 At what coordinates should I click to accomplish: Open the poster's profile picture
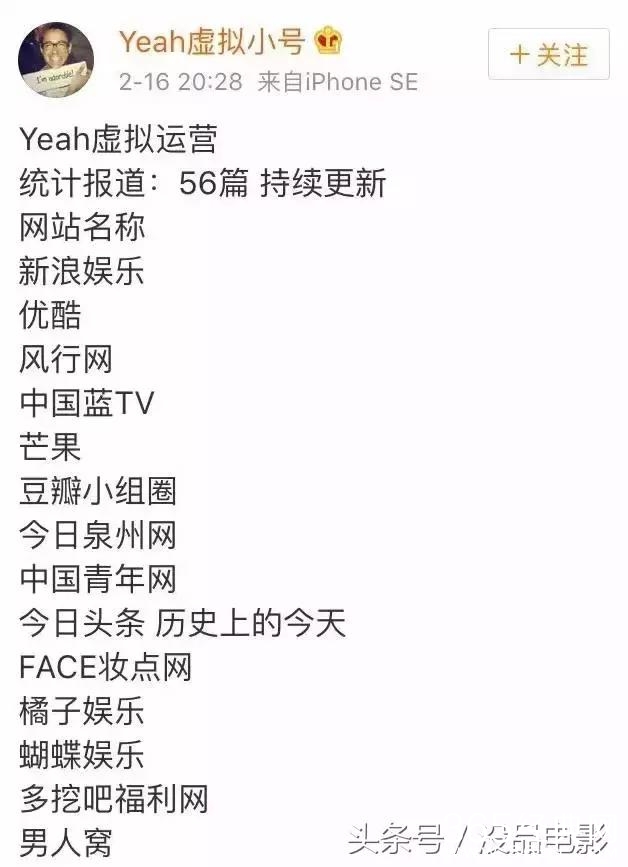[x=56, y=60]
